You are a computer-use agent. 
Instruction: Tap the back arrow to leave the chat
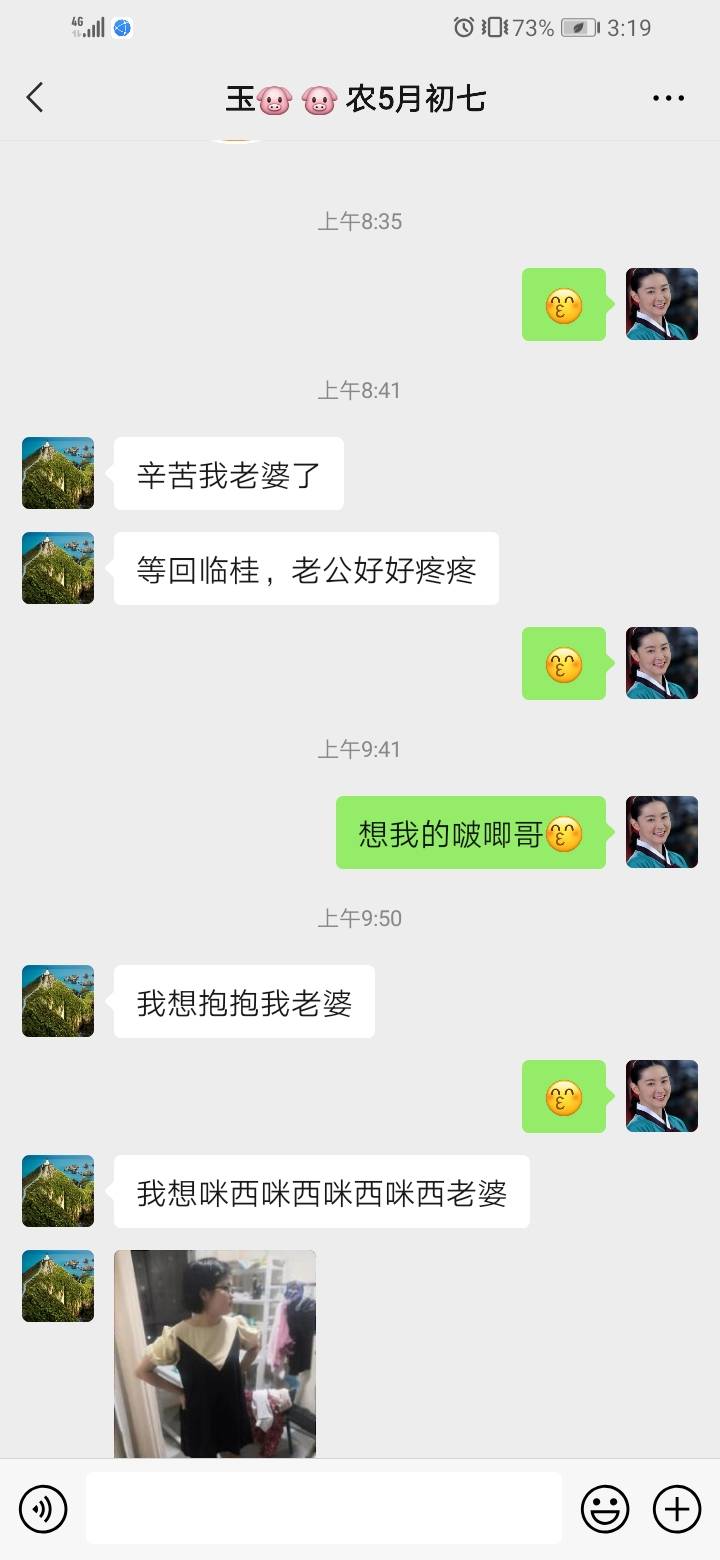[x=35, y=97]
